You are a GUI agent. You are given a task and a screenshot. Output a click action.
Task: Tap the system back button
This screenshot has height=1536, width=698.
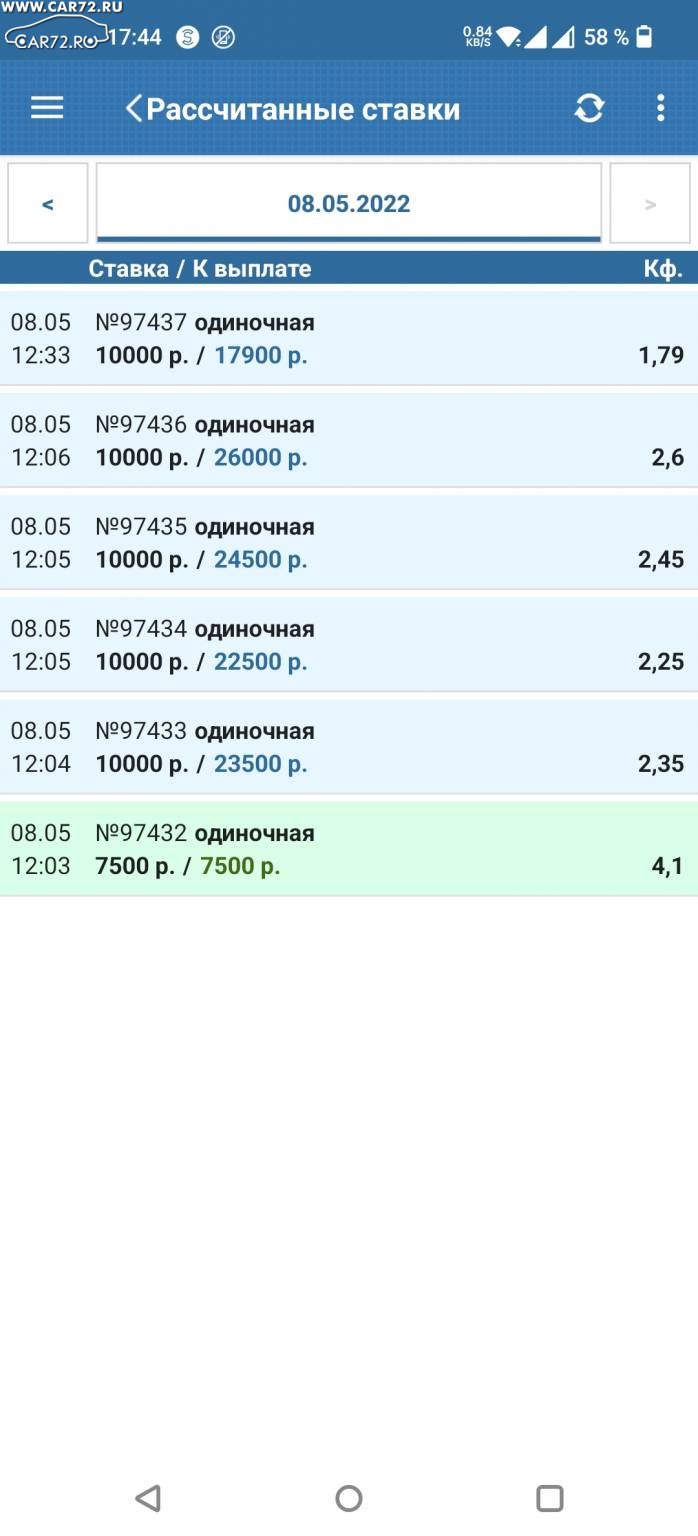(x=148, y=1497)
